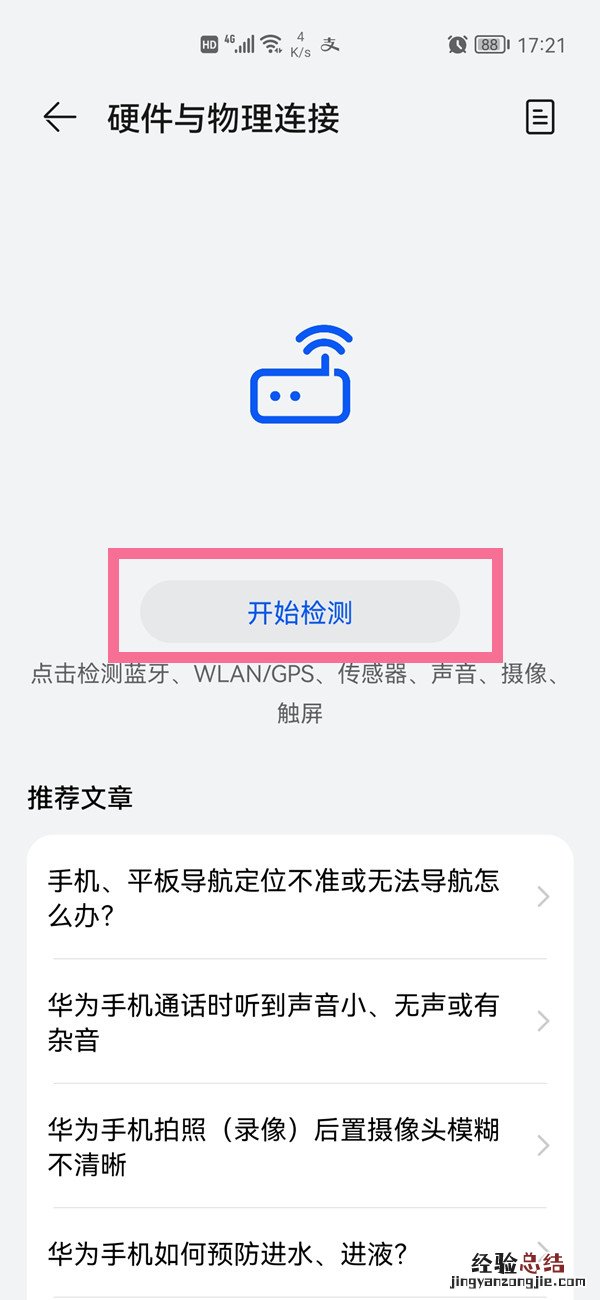Go back from 硬件与物理连接 page
Image resolution: width=600 pixels, height=1300 pixels.
tap(60, 118)
